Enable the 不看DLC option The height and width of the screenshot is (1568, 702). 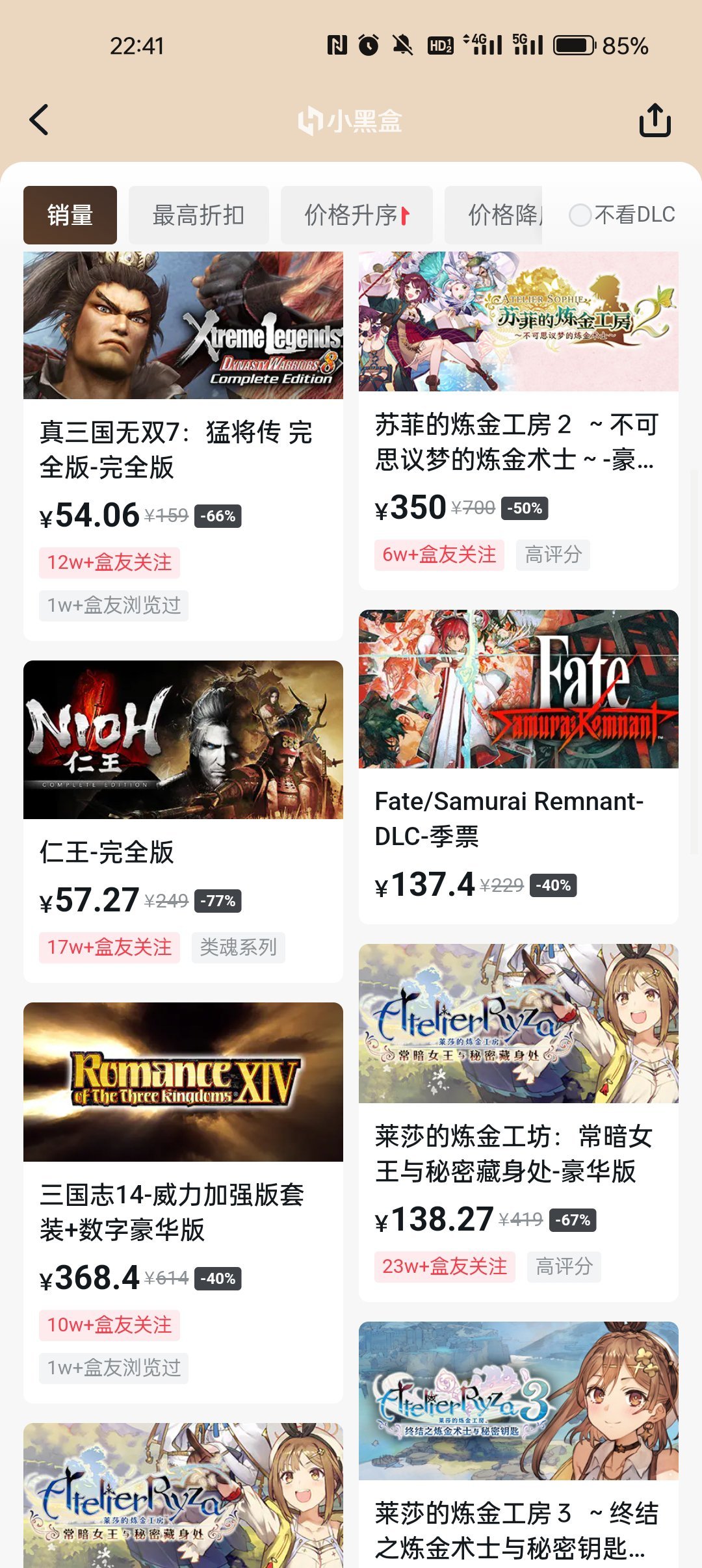click(580, 215)
